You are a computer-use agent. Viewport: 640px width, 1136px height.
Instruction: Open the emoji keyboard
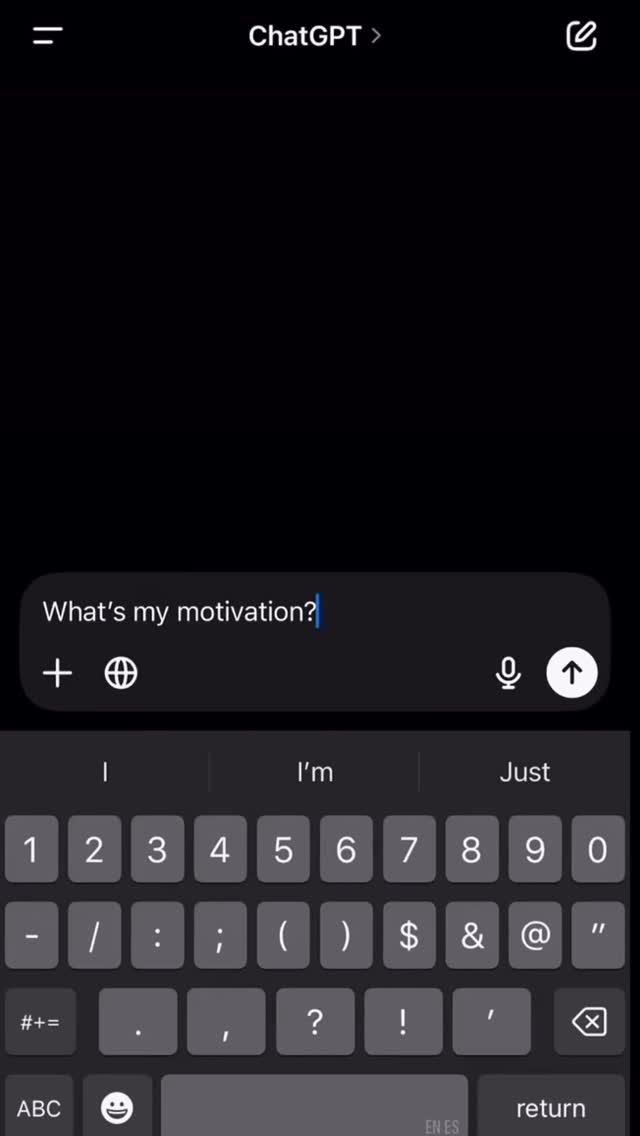(118, 1108)
